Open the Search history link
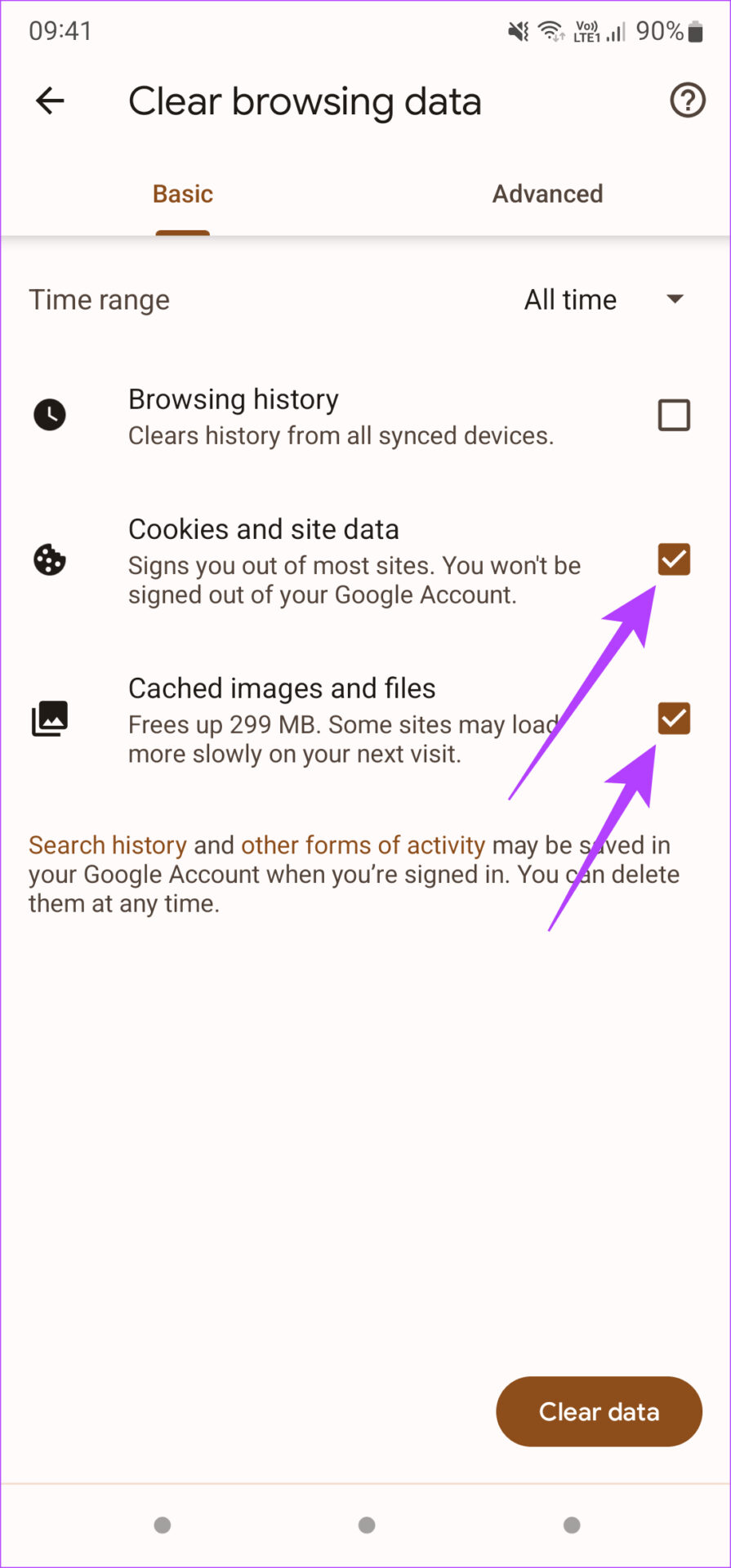 click(107, 845)
